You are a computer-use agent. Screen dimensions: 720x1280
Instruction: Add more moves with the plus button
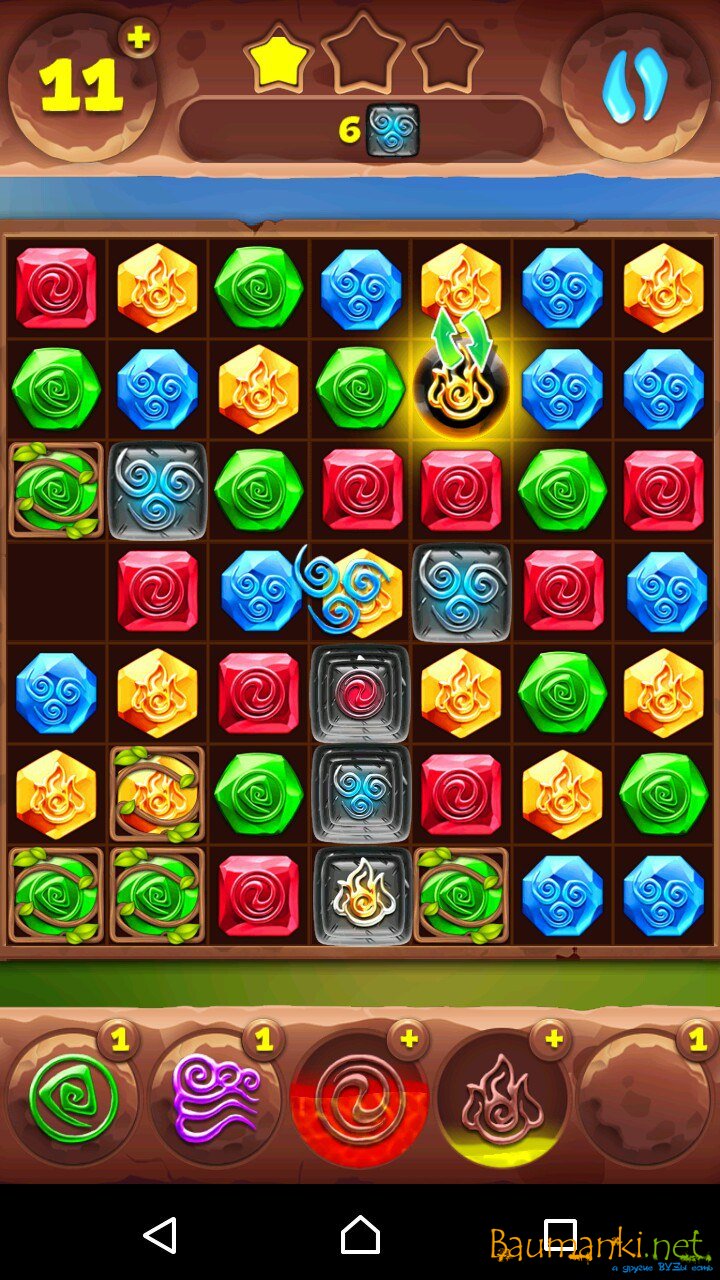(x=138, y=38)
